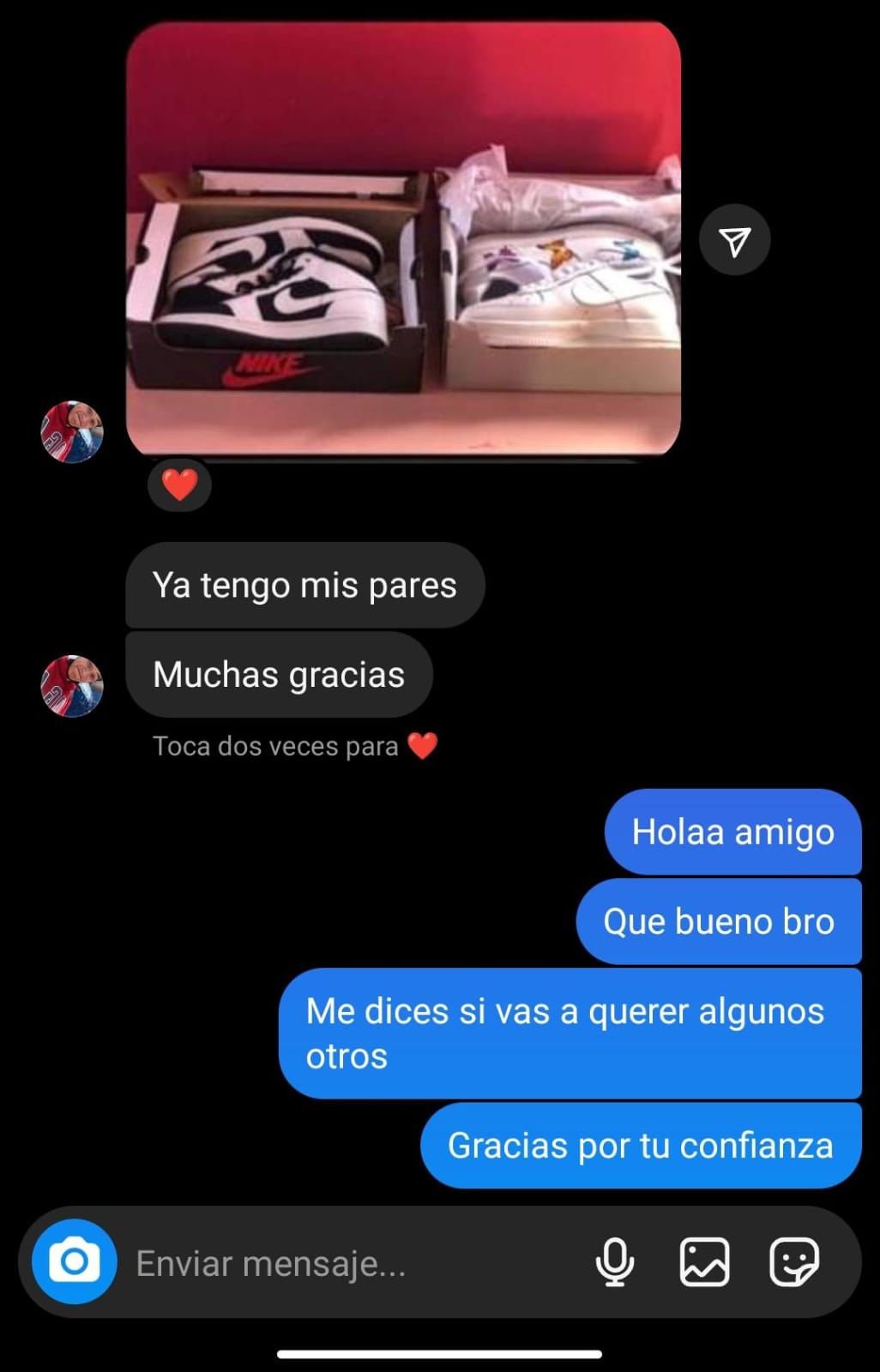This screenshot has width=880, height=1372.
Task: View the heart reaction under the photo
Action: point(180,485)
